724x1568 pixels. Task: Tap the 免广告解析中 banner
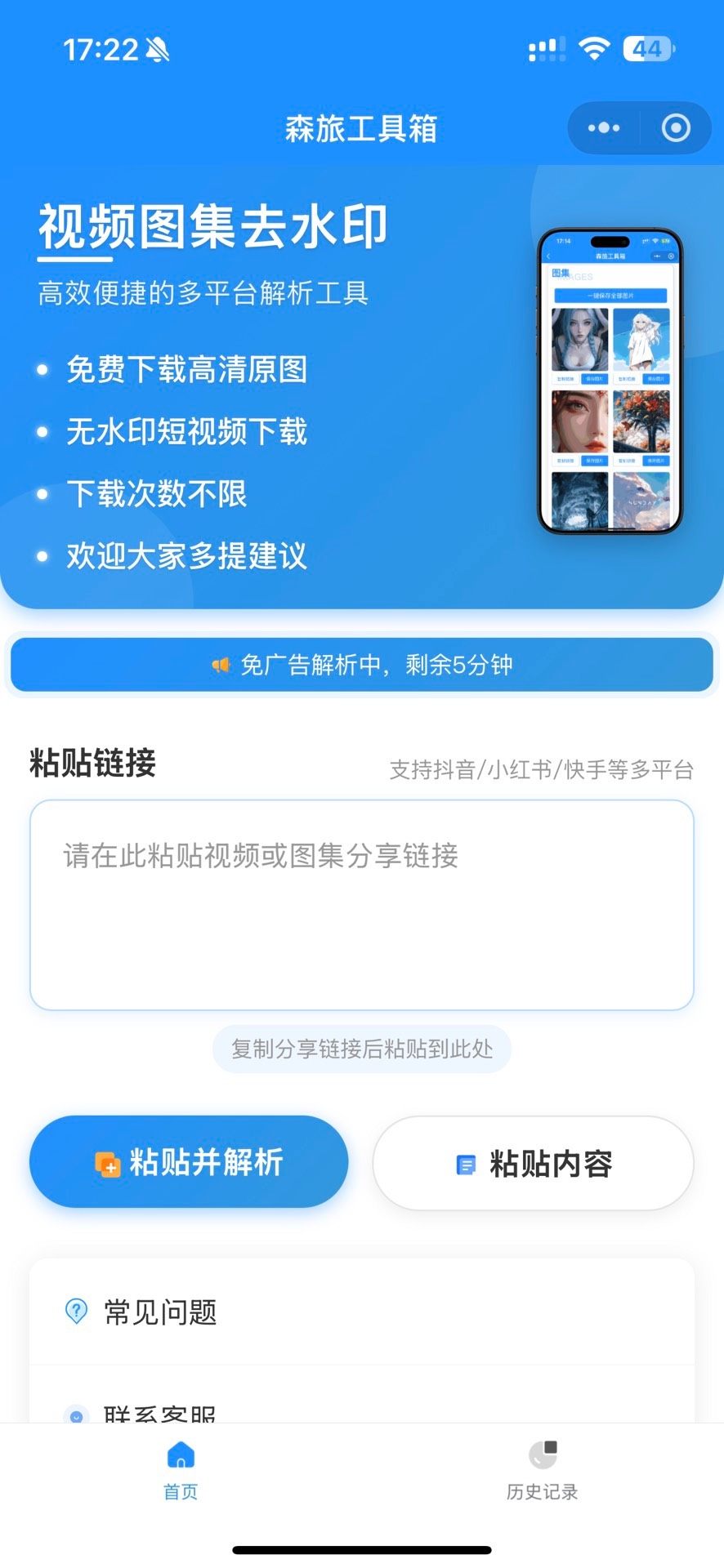pyautogui.click(x=362, y=665)
